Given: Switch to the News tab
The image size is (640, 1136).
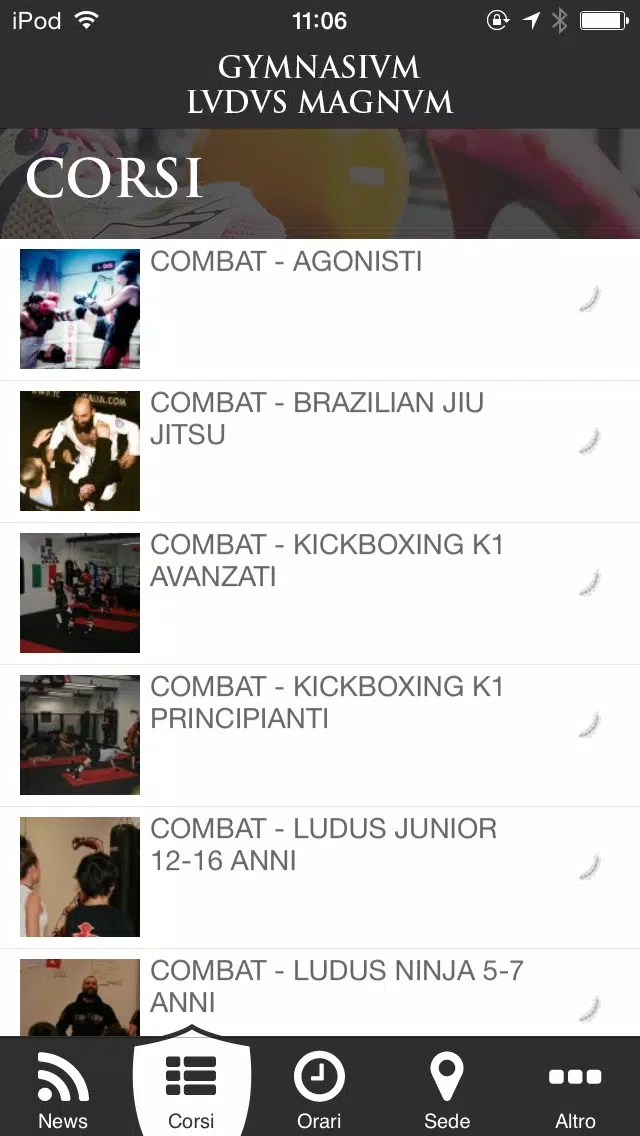Looking at the screenshot, I should click(63, 1090).
